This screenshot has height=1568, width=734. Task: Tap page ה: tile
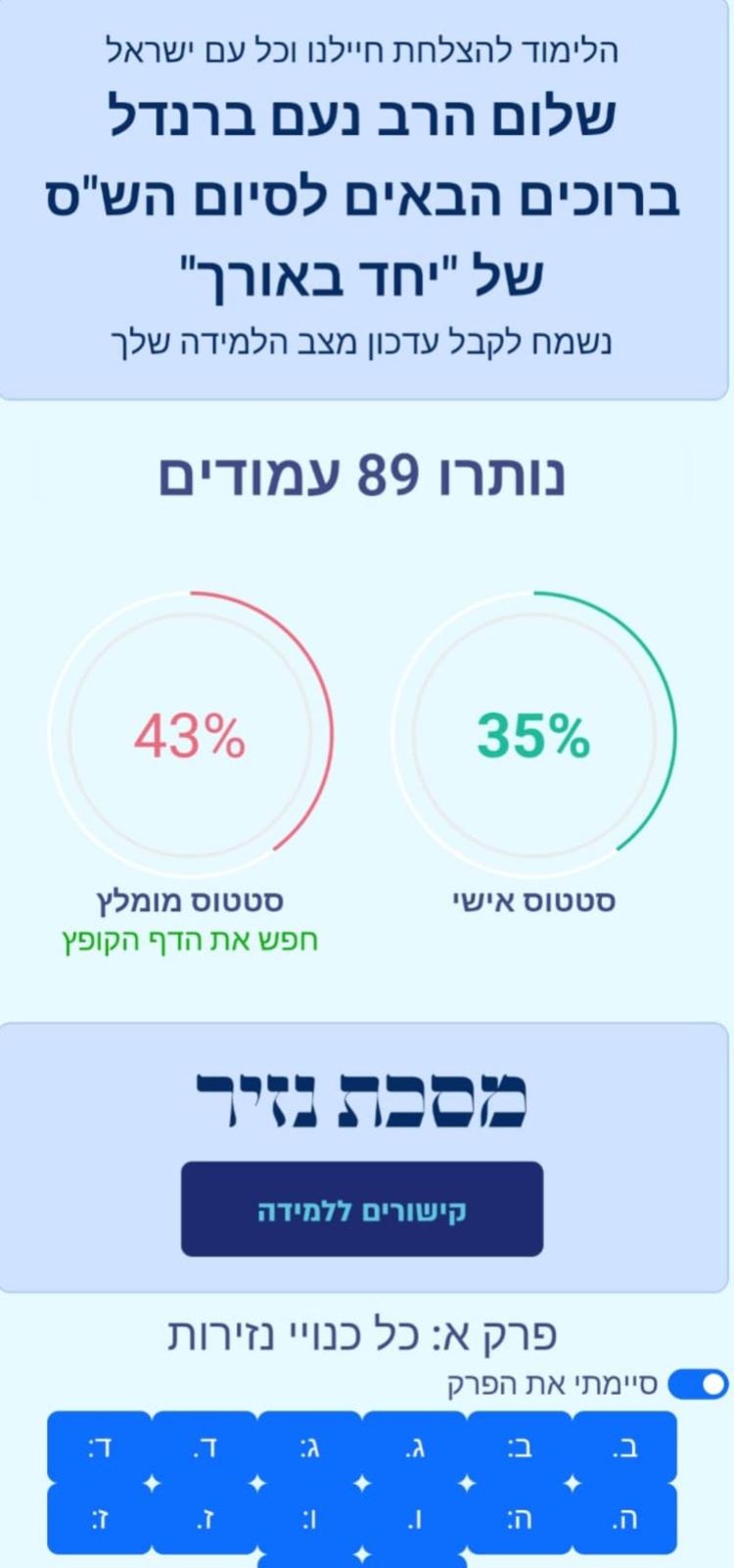click(x=520, y=1519)
